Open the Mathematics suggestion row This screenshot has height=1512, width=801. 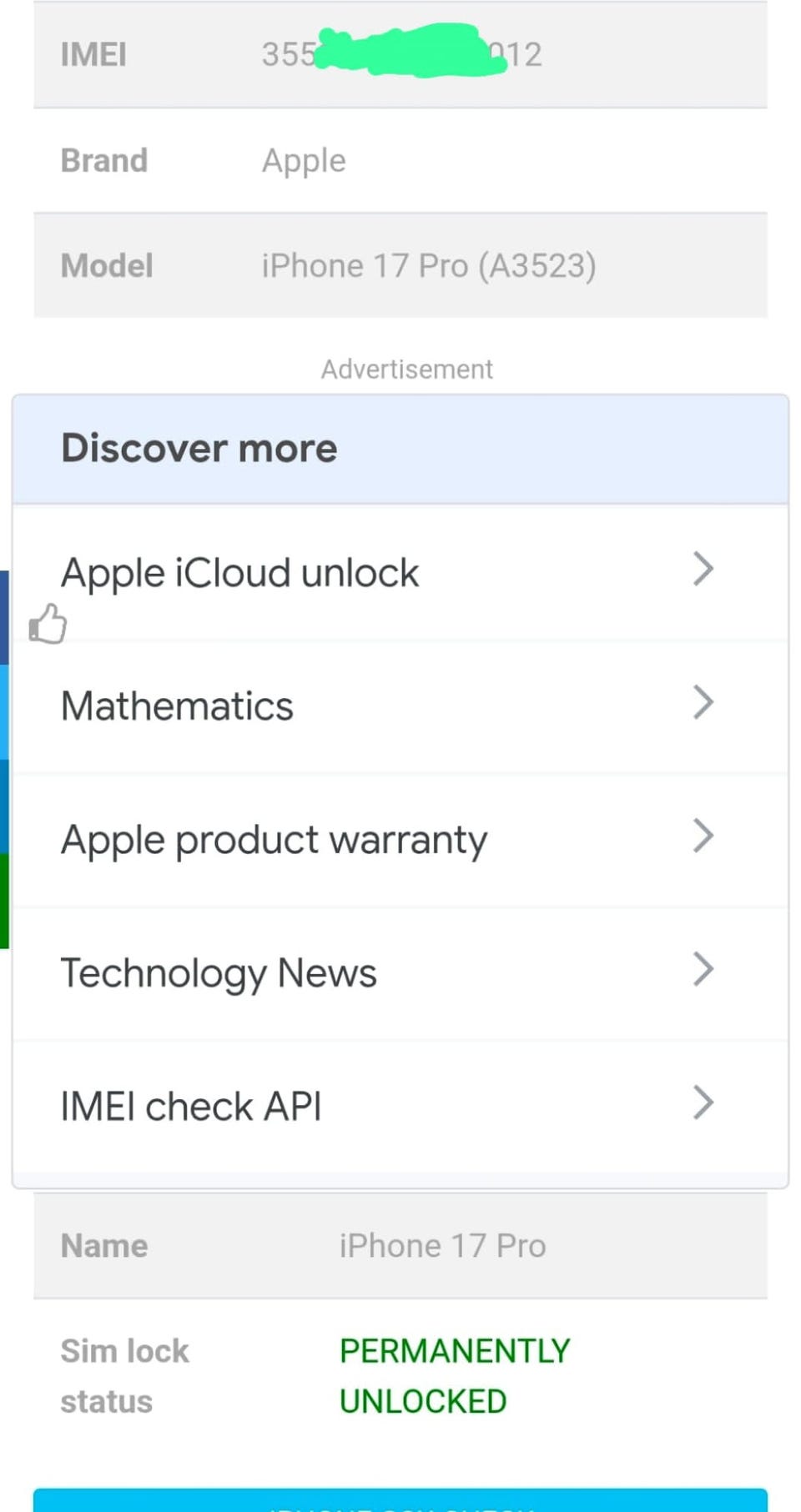[x=400, y=706]
